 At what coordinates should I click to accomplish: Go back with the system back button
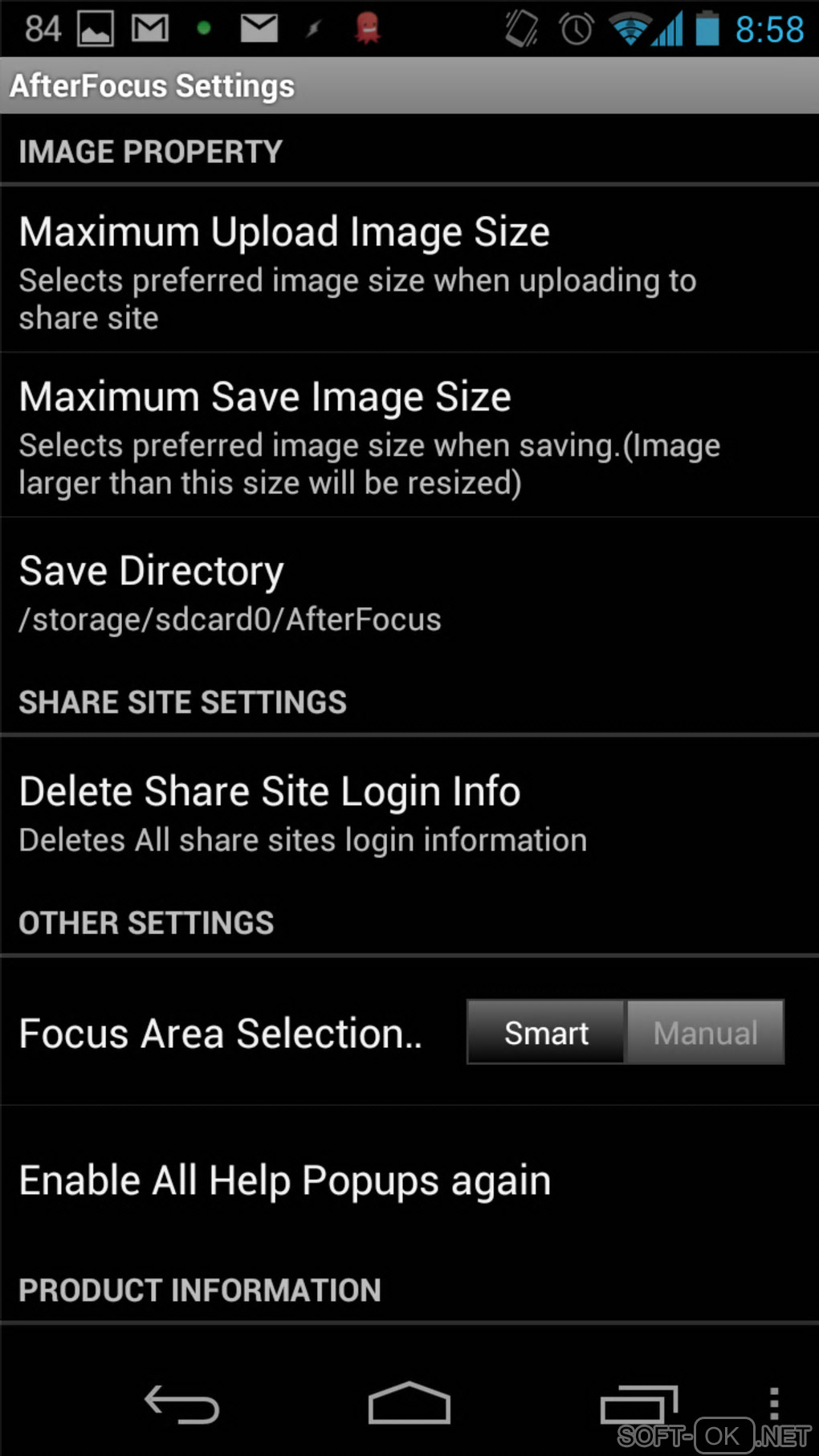181,1405
